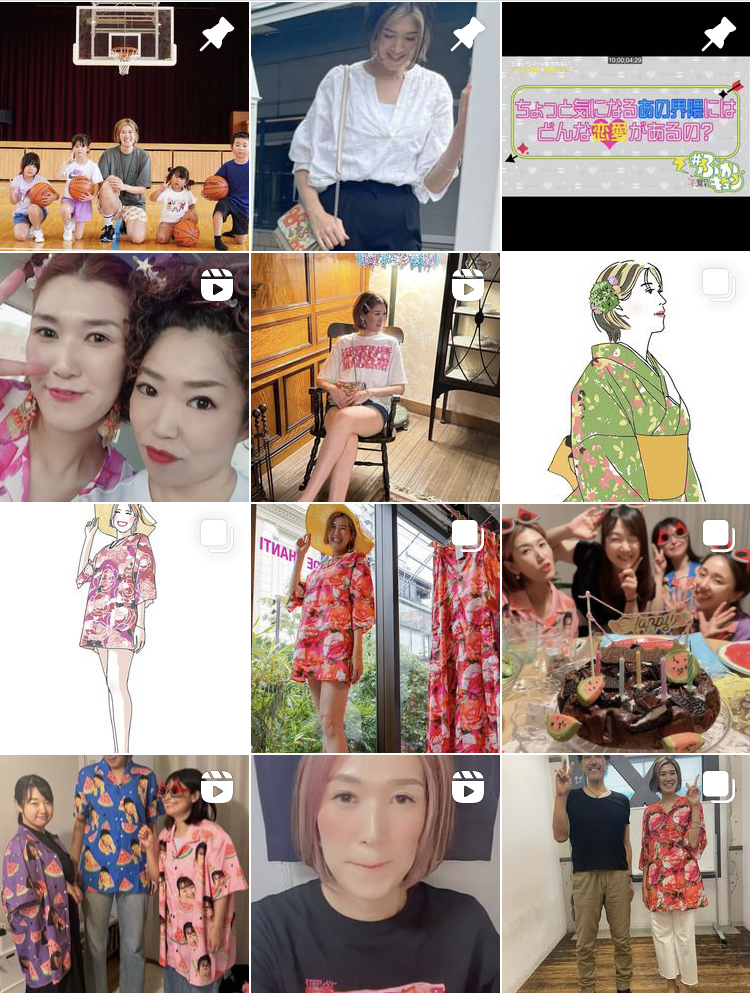Viewport: 750px width, 993px height.
Task: Open pinned post with kids holding basketballs
Action: [x=124, y=125]
